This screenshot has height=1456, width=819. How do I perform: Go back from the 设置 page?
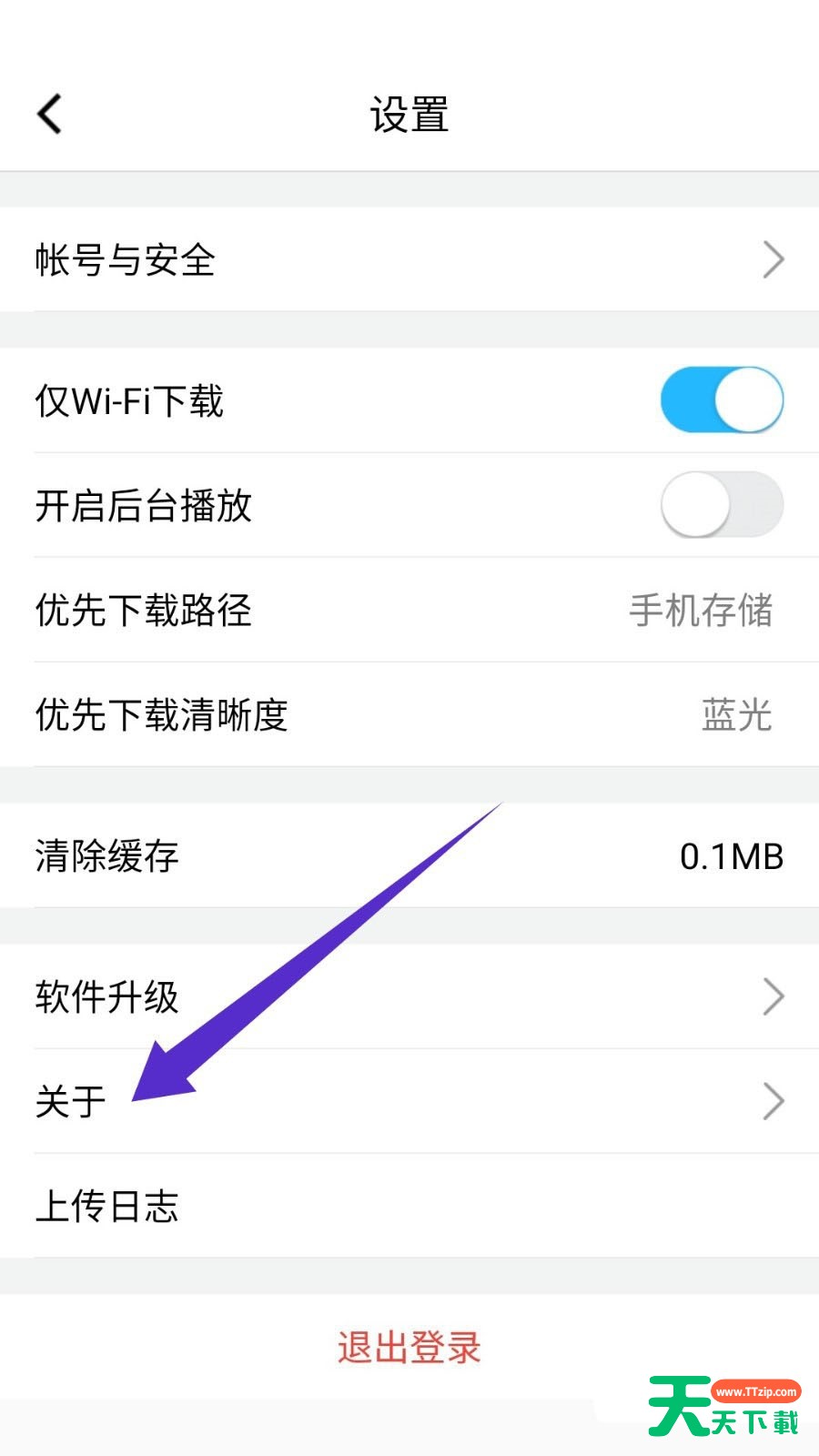click(50, 114)
